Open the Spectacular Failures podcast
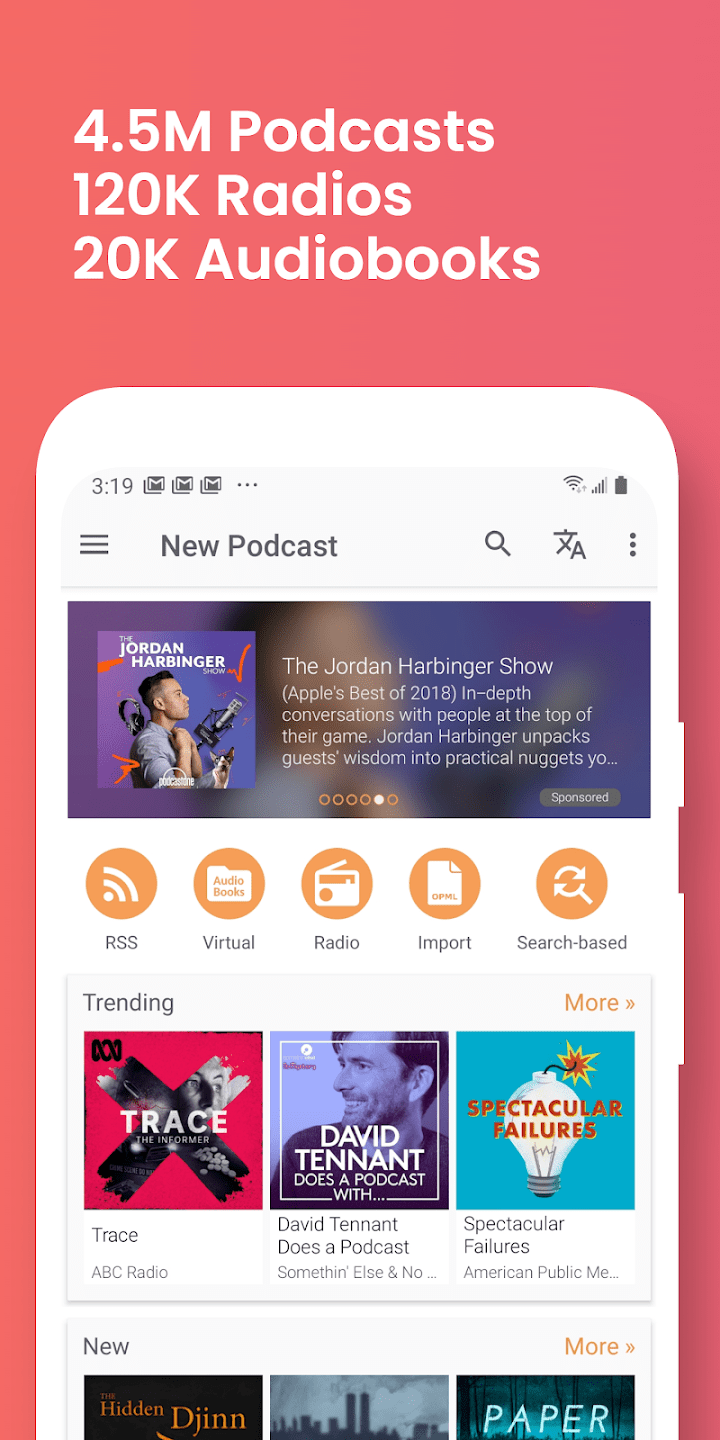The image size is (720, 1440). click(545, 1120)
